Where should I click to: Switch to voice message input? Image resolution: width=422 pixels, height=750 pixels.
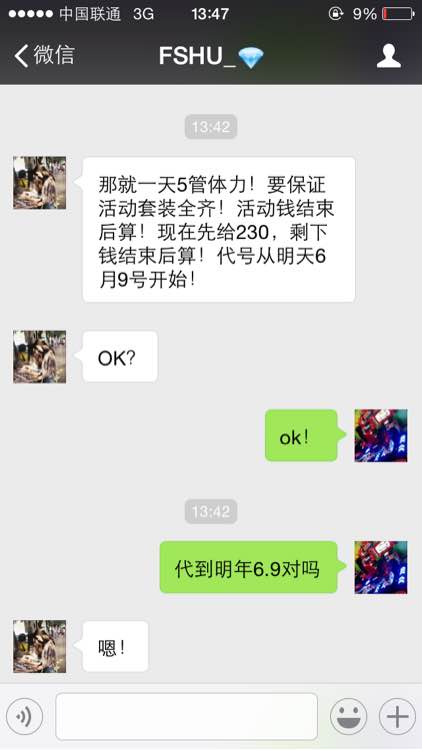pyautogui.click(x=24, y=717)
